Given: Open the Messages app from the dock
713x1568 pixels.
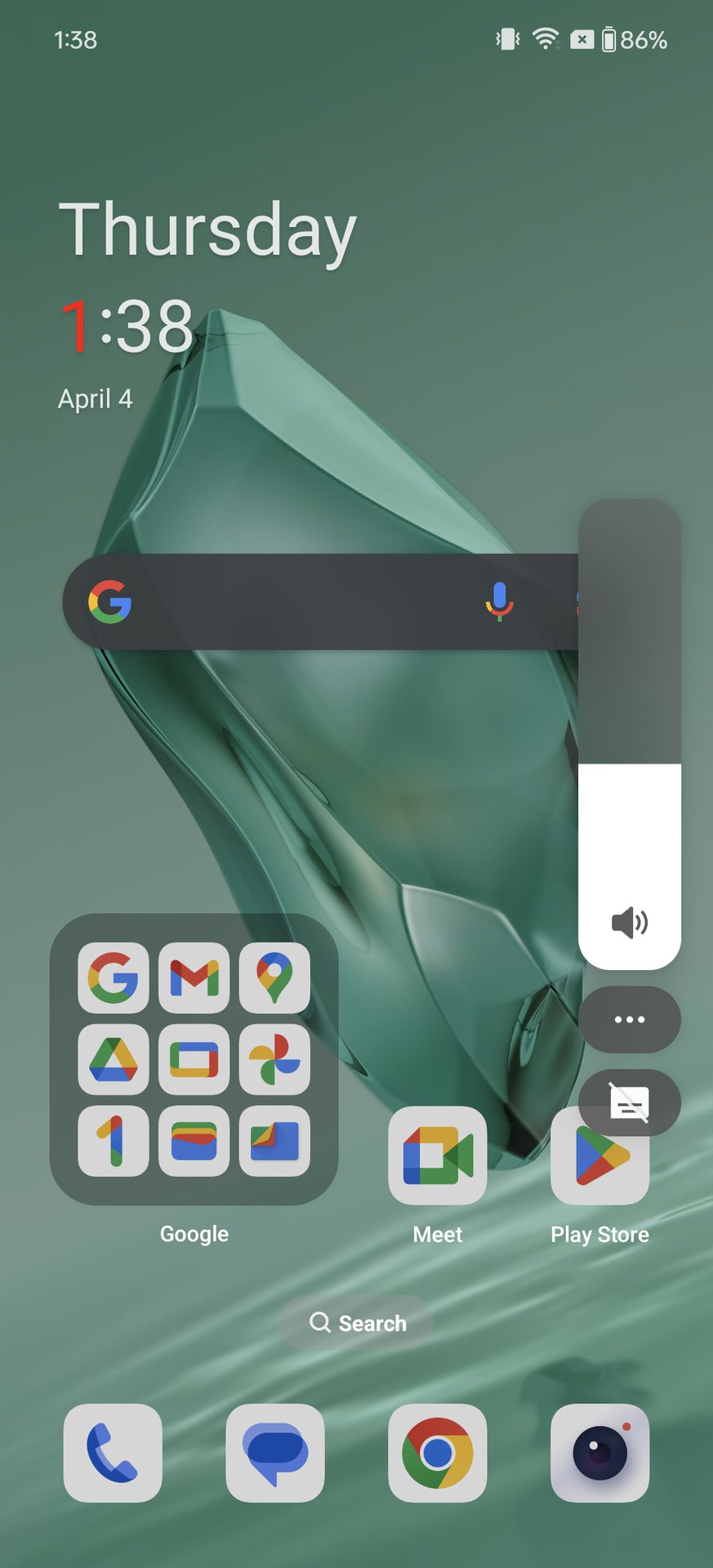Looking at the screenshot, I should (275, 1453).
